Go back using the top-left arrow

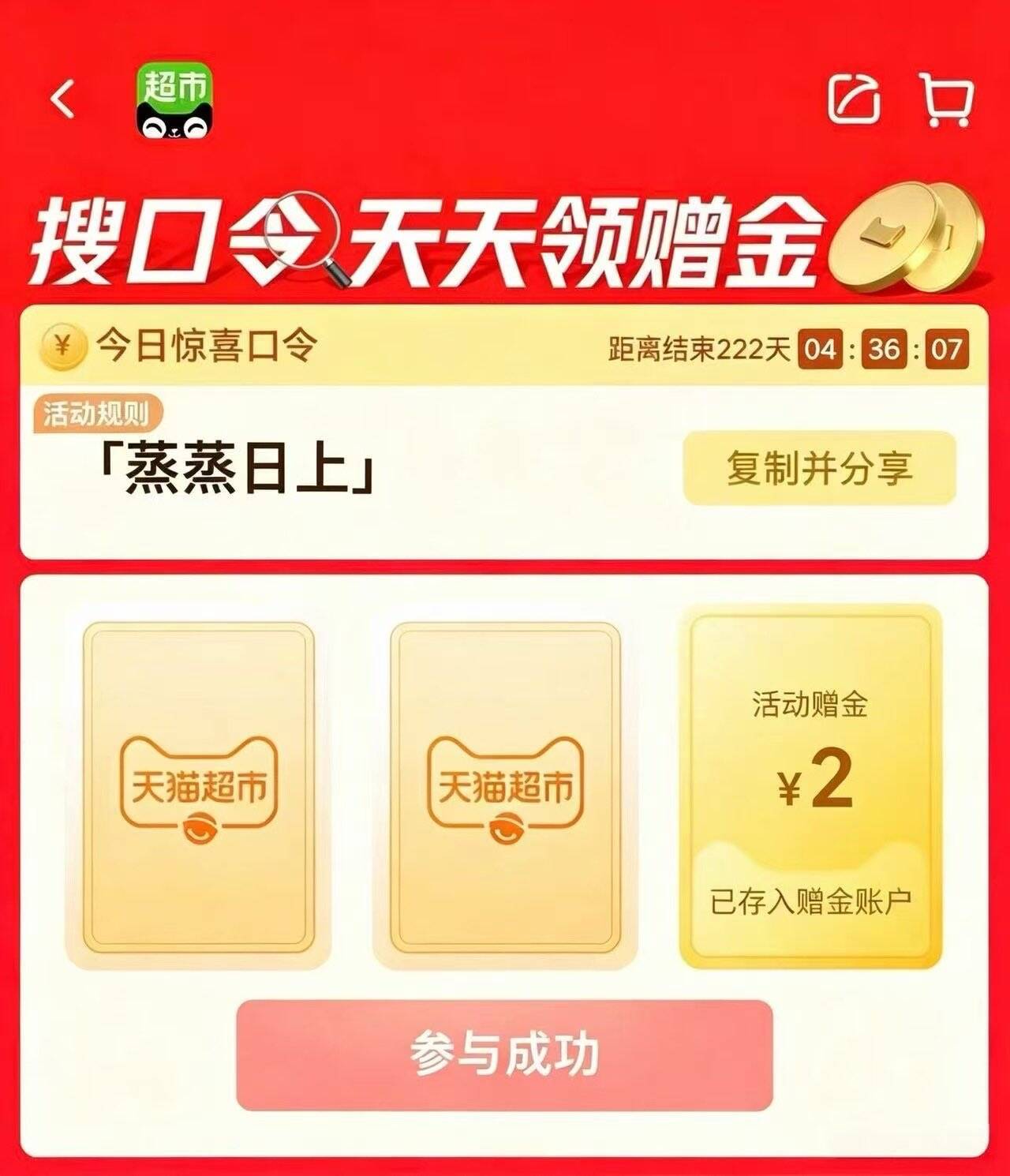pyautogui.click(x=62, y=99)
